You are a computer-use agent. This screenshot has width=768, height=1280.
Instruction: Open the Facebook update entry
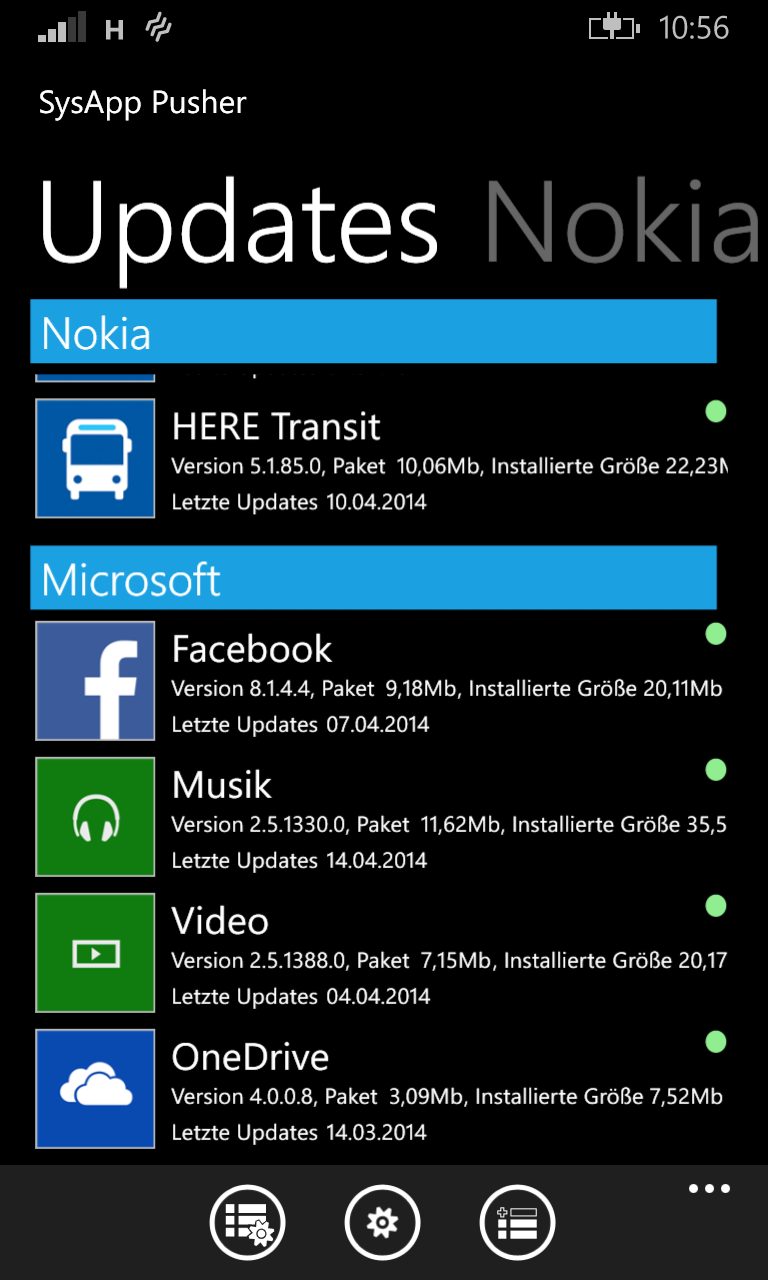coord(380,682)
